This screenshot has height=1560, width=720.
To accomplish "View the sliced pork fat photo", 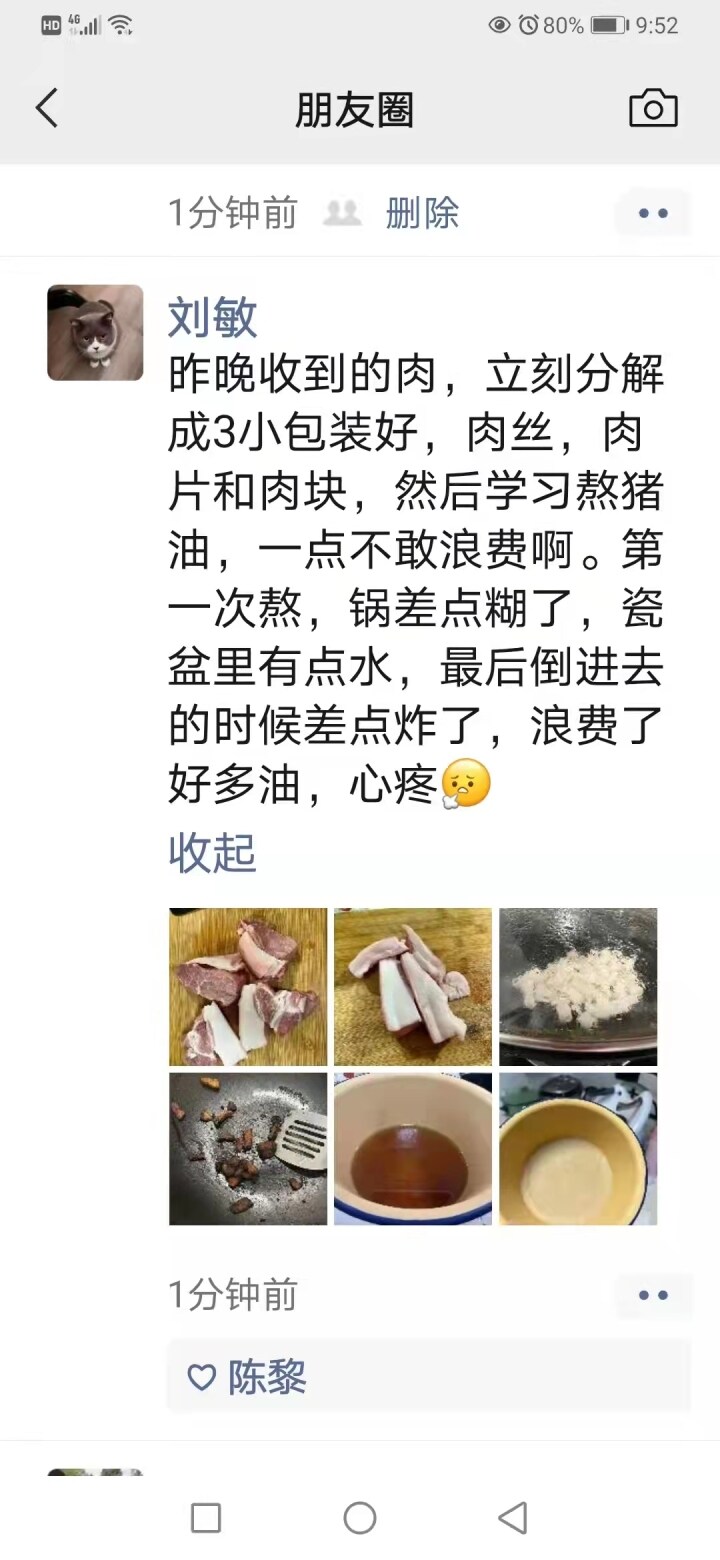I will point(413,986).
